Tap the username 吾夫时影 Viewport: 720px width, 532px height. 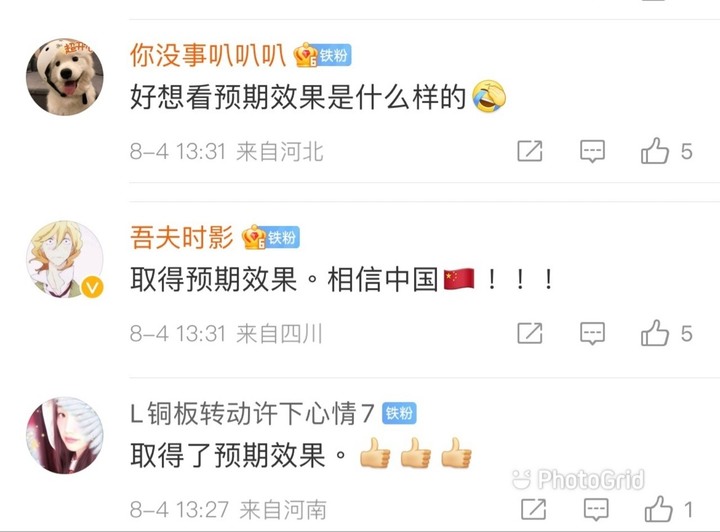pyautogui.click(x=181, y=237)
